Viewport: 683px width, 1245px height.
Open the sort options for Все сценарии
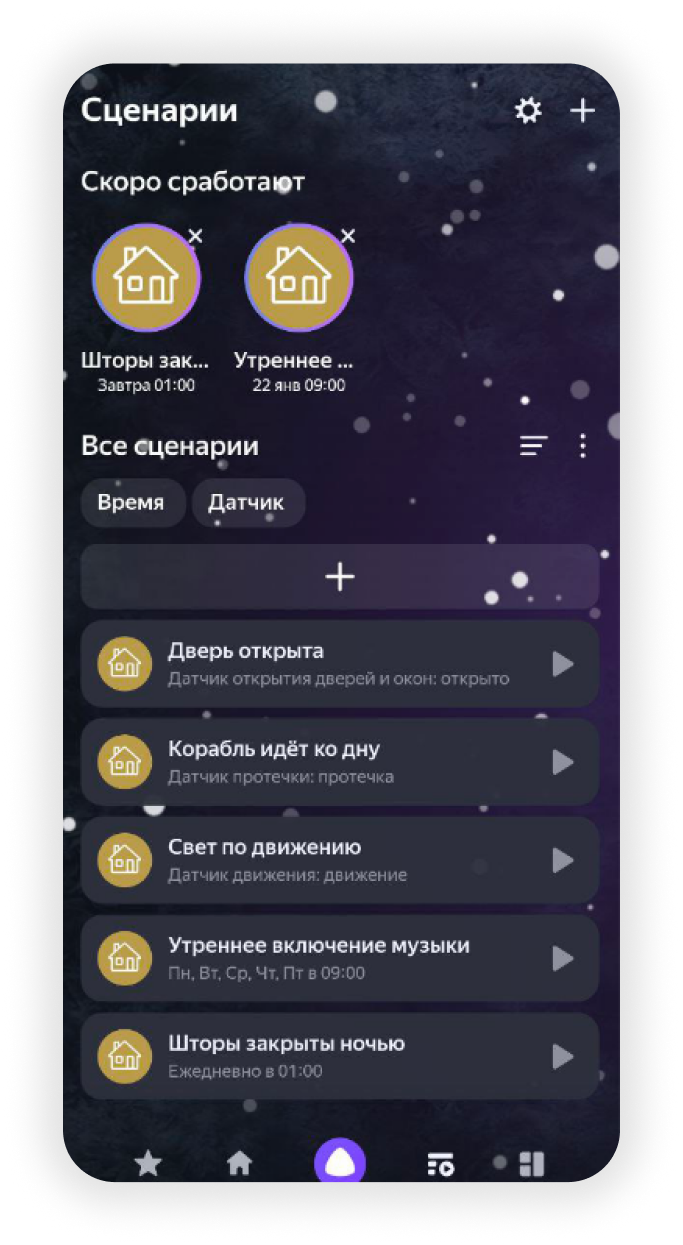click(x=534, y=446)
